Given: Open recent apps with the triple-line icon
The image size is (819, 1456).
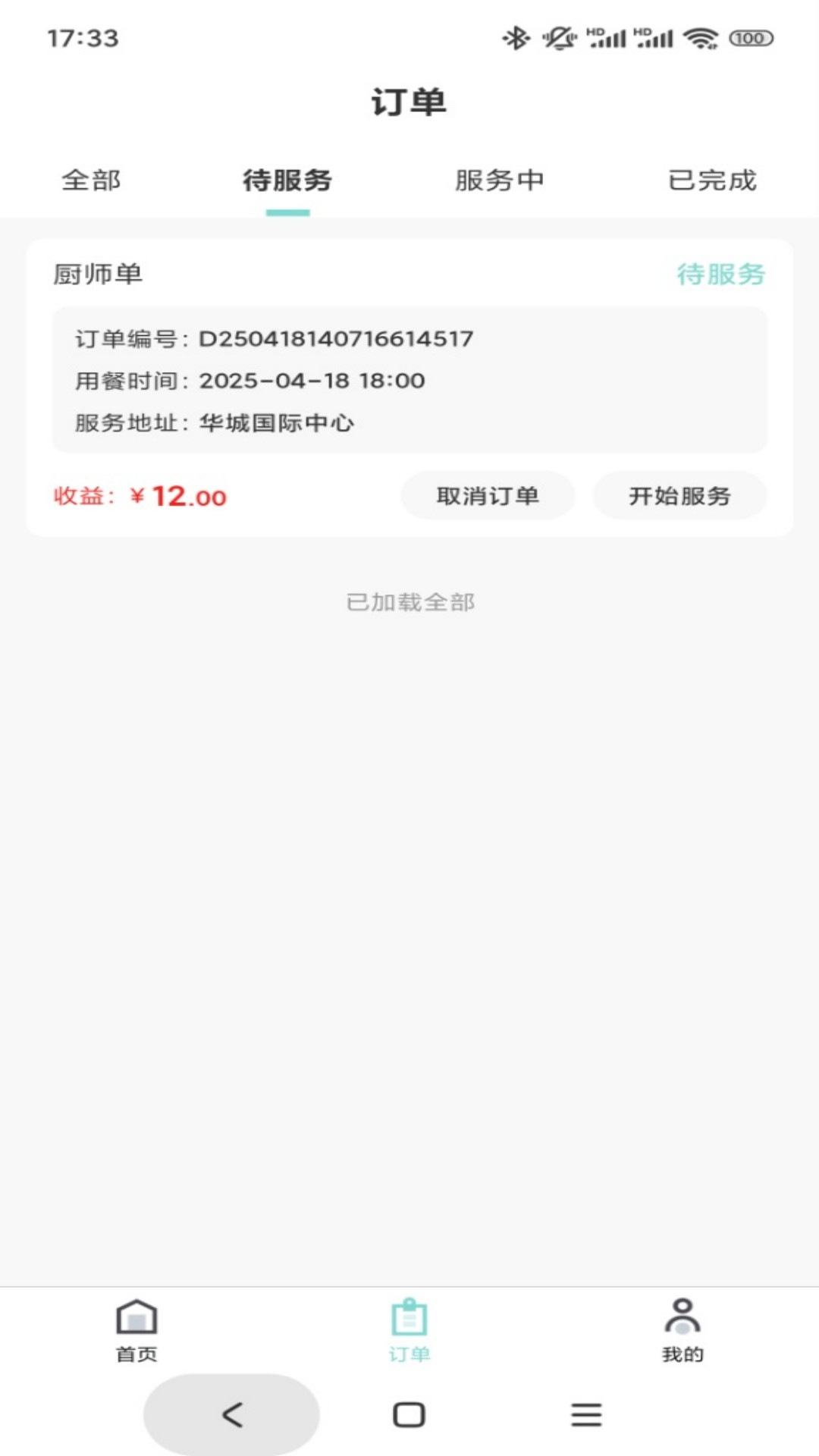Looking at the screenshot, I should tap(586, 1414).
